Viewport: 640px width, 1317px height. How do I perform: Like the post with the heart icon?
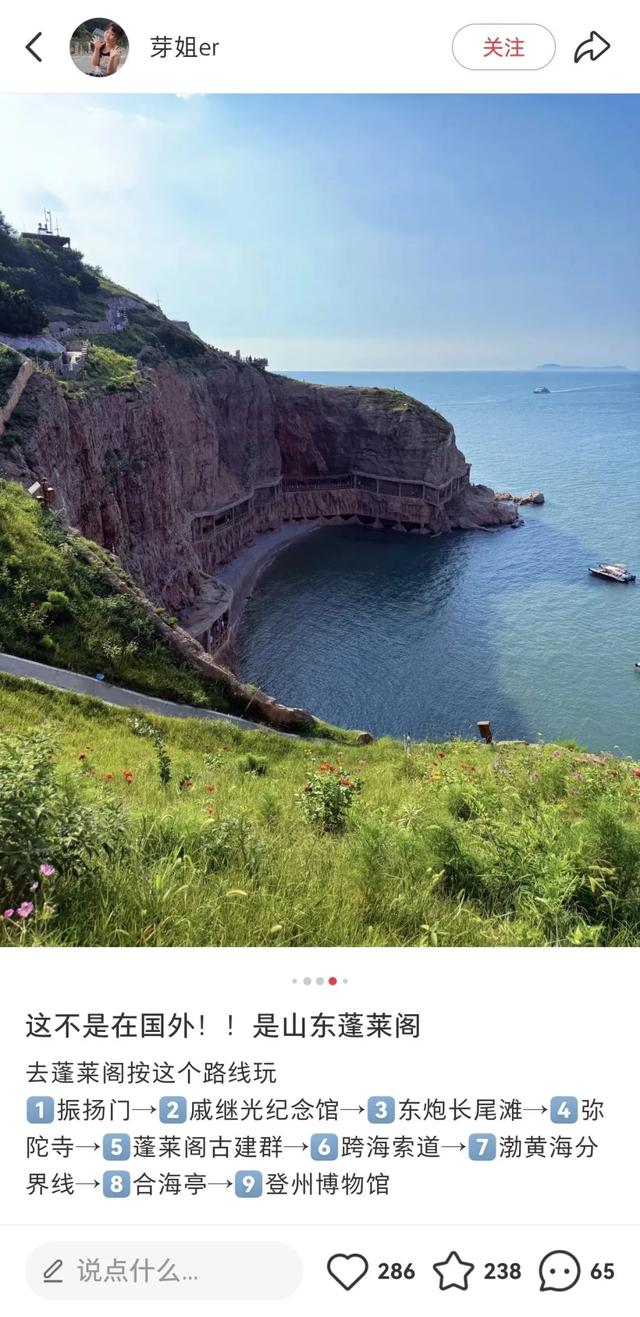348,1271
